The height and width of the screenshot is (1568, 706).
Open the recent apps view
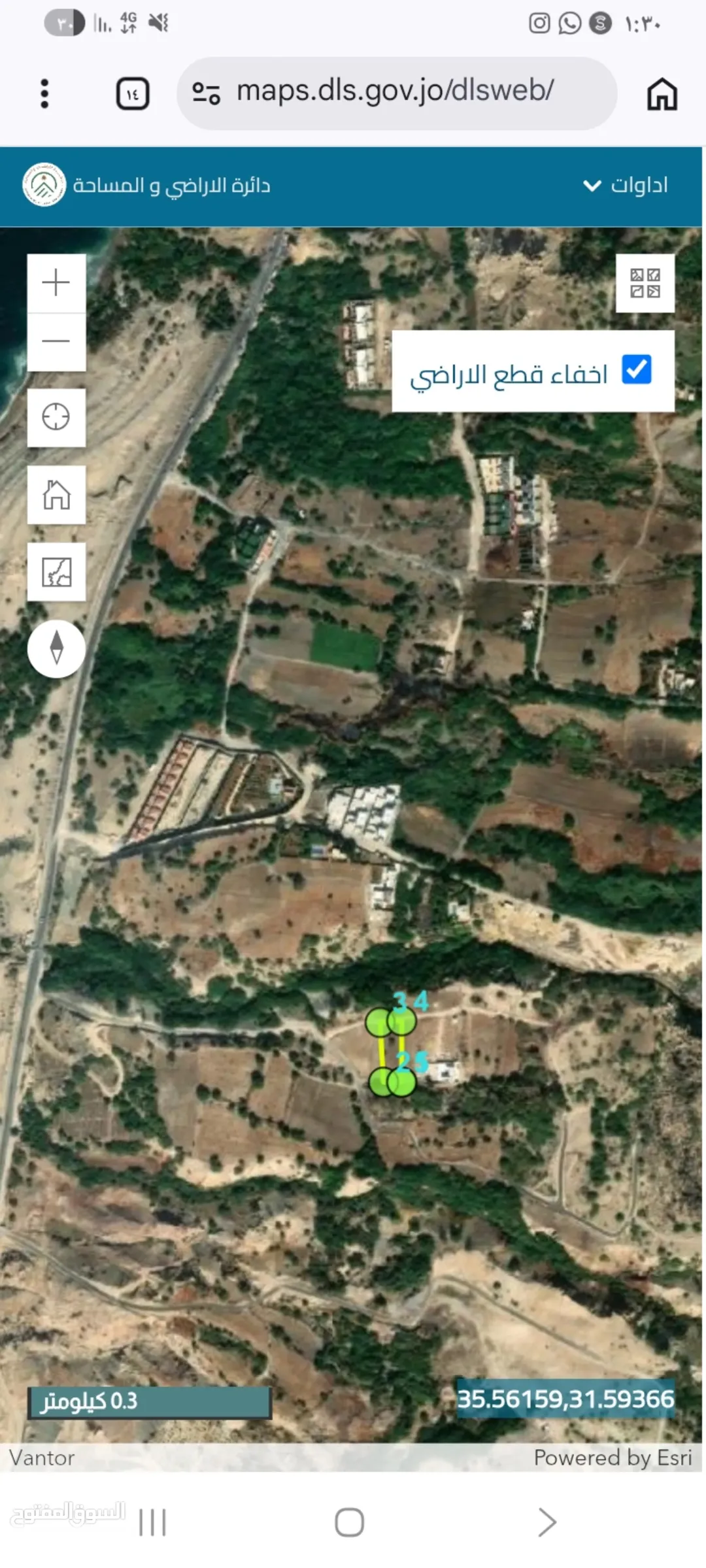[x=152, y=1522]
